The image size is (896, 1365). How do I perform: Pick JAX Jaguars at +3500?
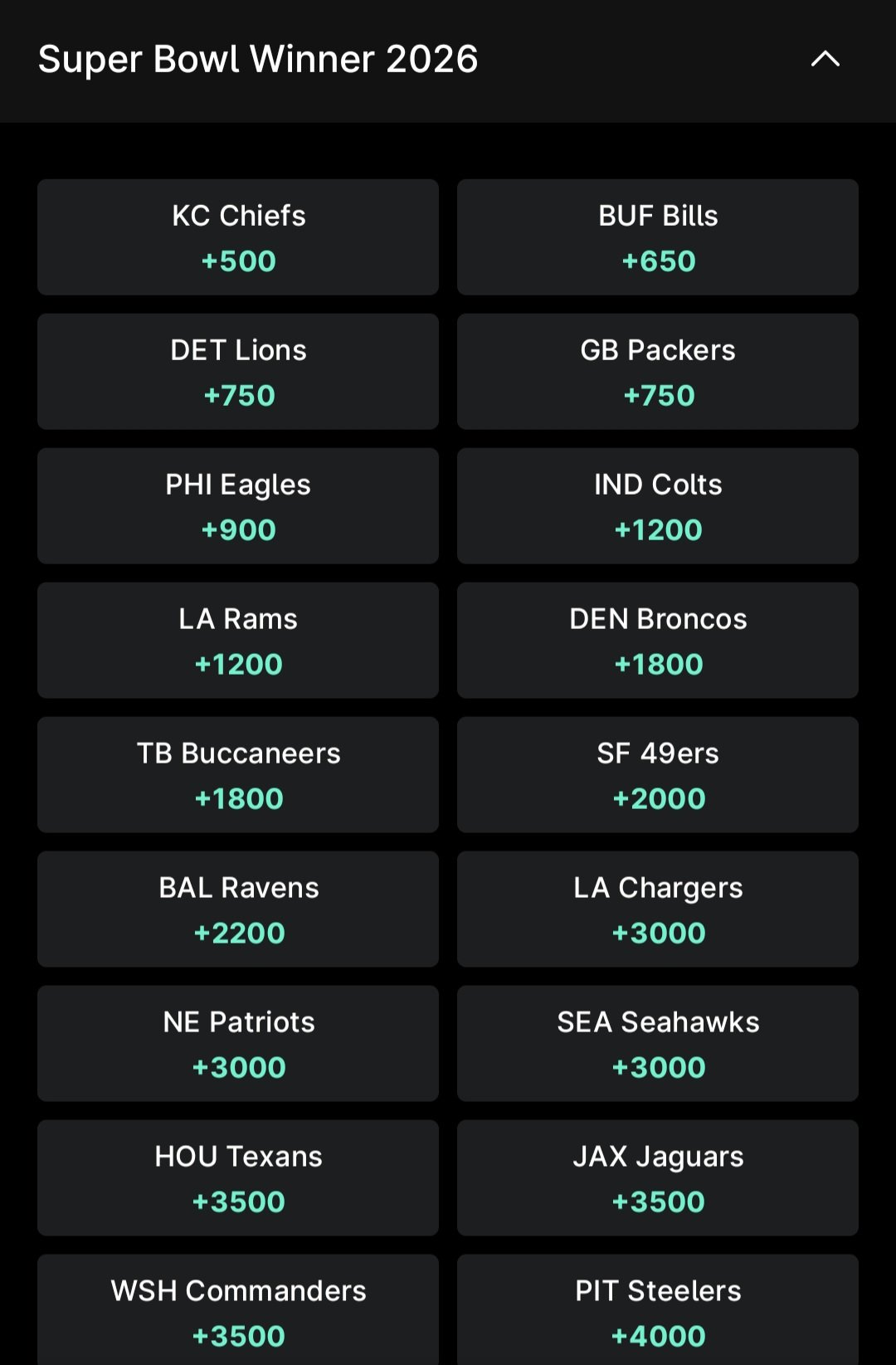(x=658, y=1178)
